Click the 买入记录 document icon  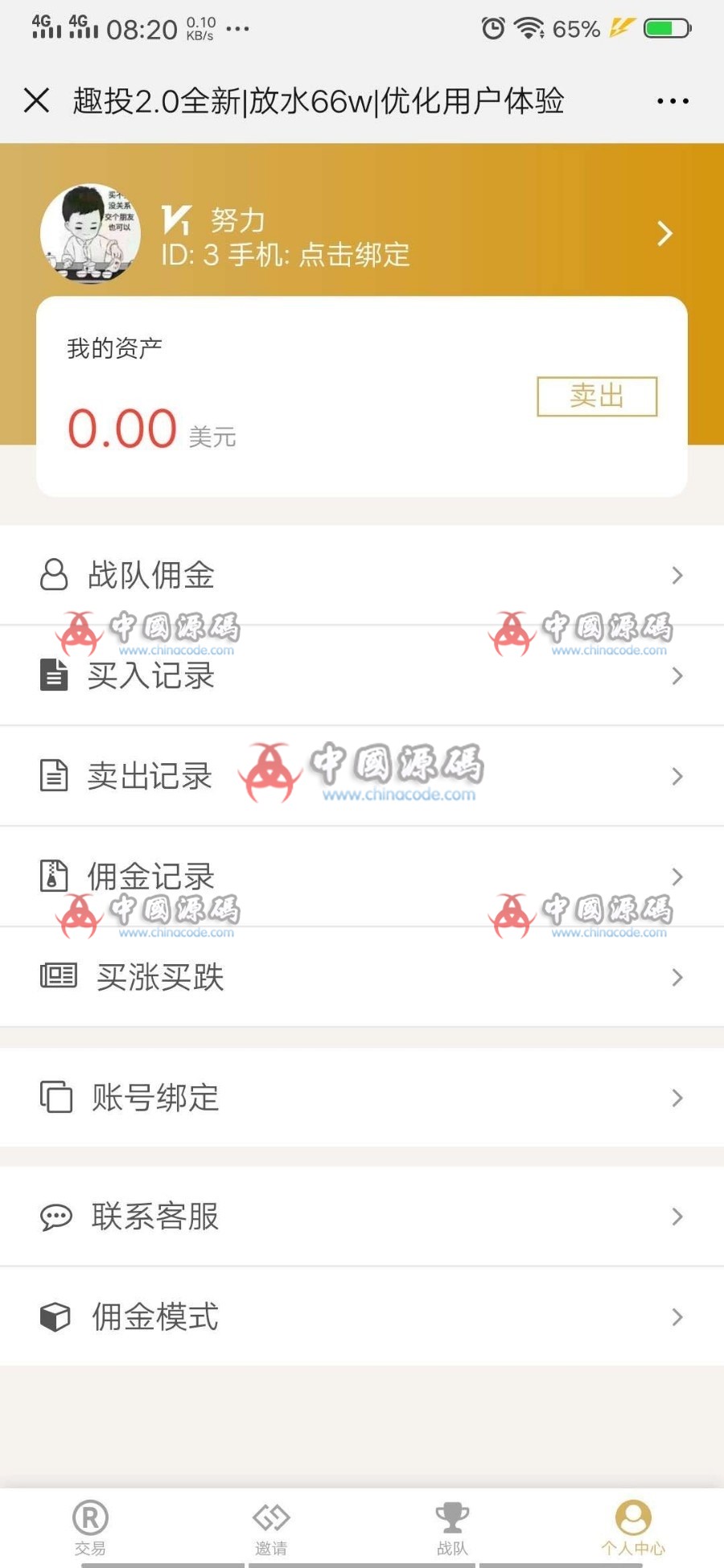(53, 676)
